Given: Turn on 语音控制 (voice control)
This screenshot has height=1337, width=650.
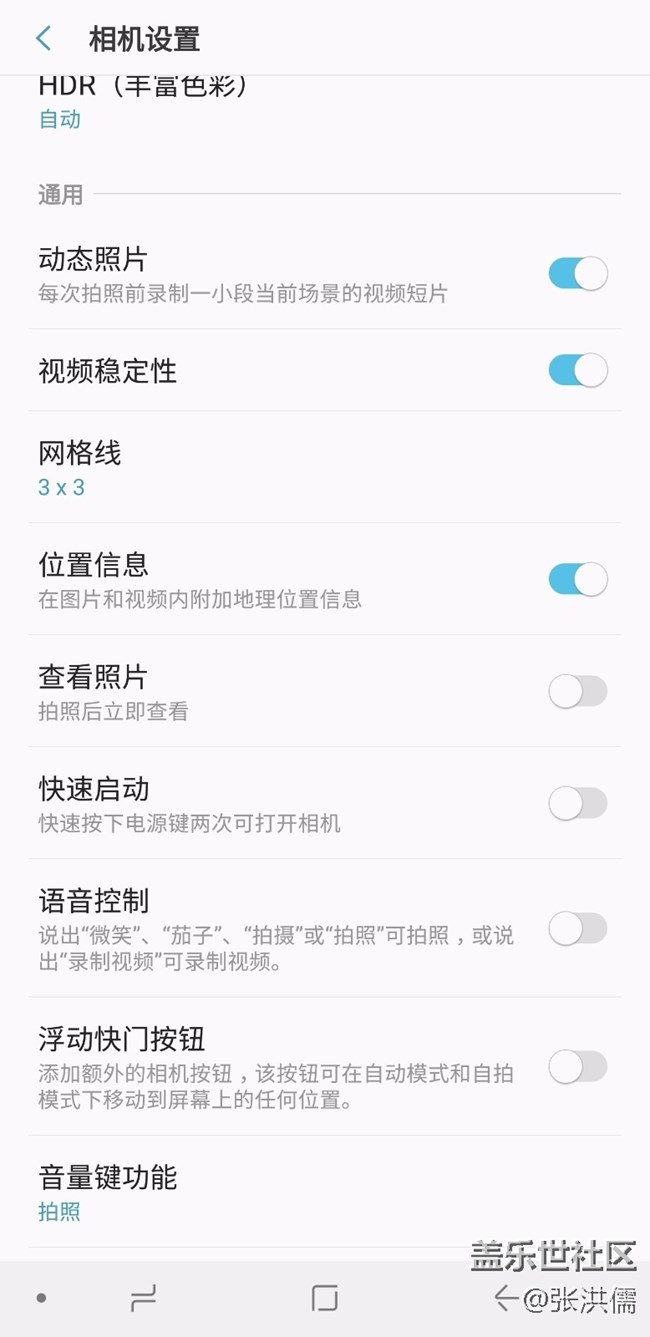Looking at the screenshot, I should (x=577, y=929).
